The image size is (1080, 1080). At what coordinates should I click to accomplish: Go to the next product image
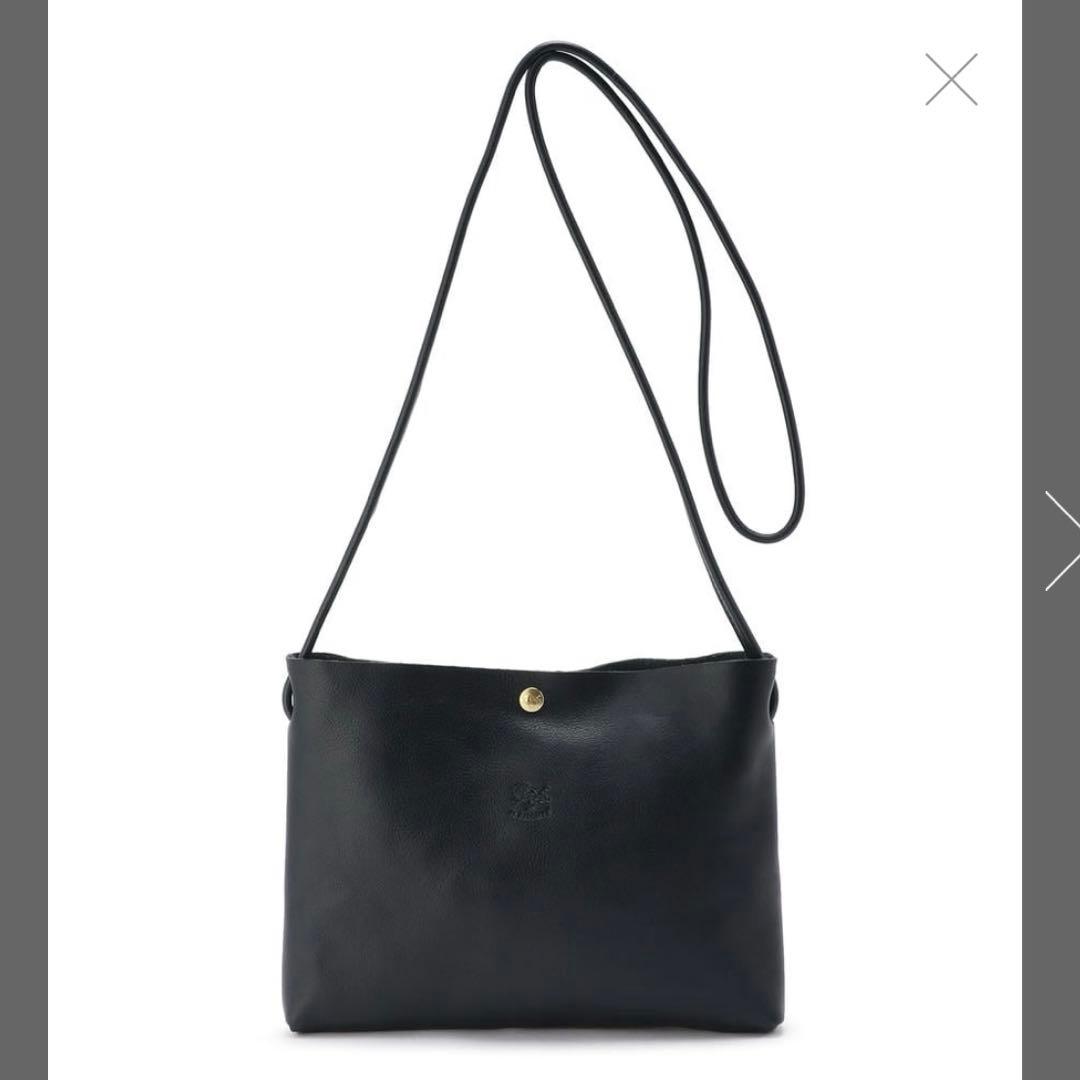click(x=1062, y=540)
